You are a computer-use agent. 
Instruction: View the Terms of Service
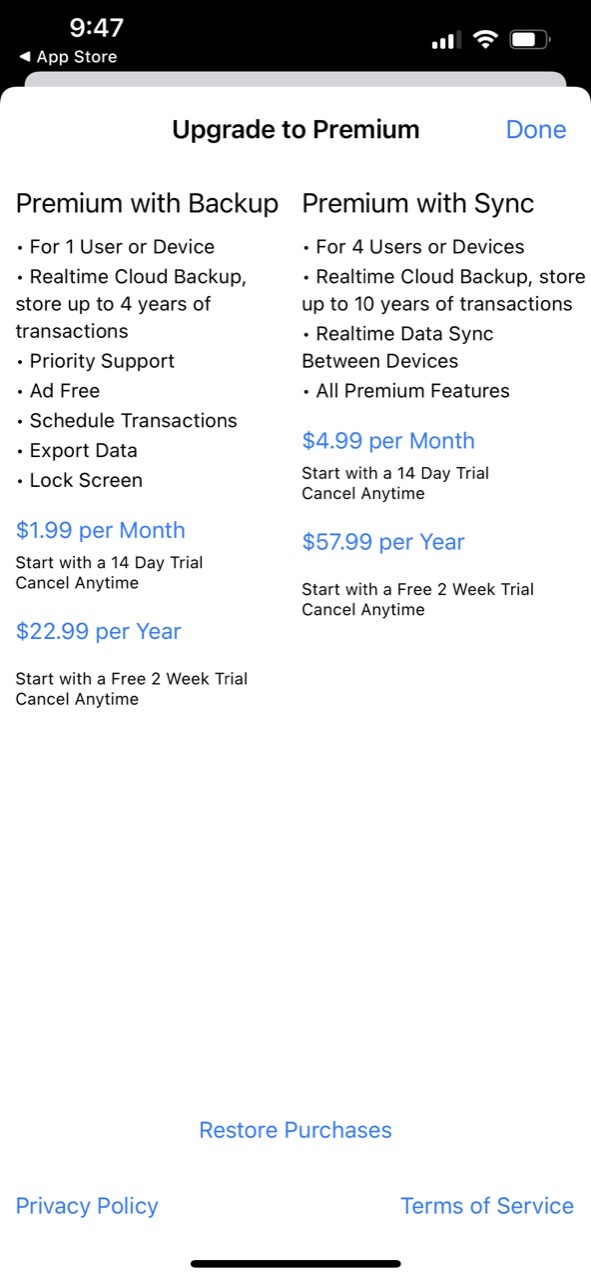[x=487, y=1206]
